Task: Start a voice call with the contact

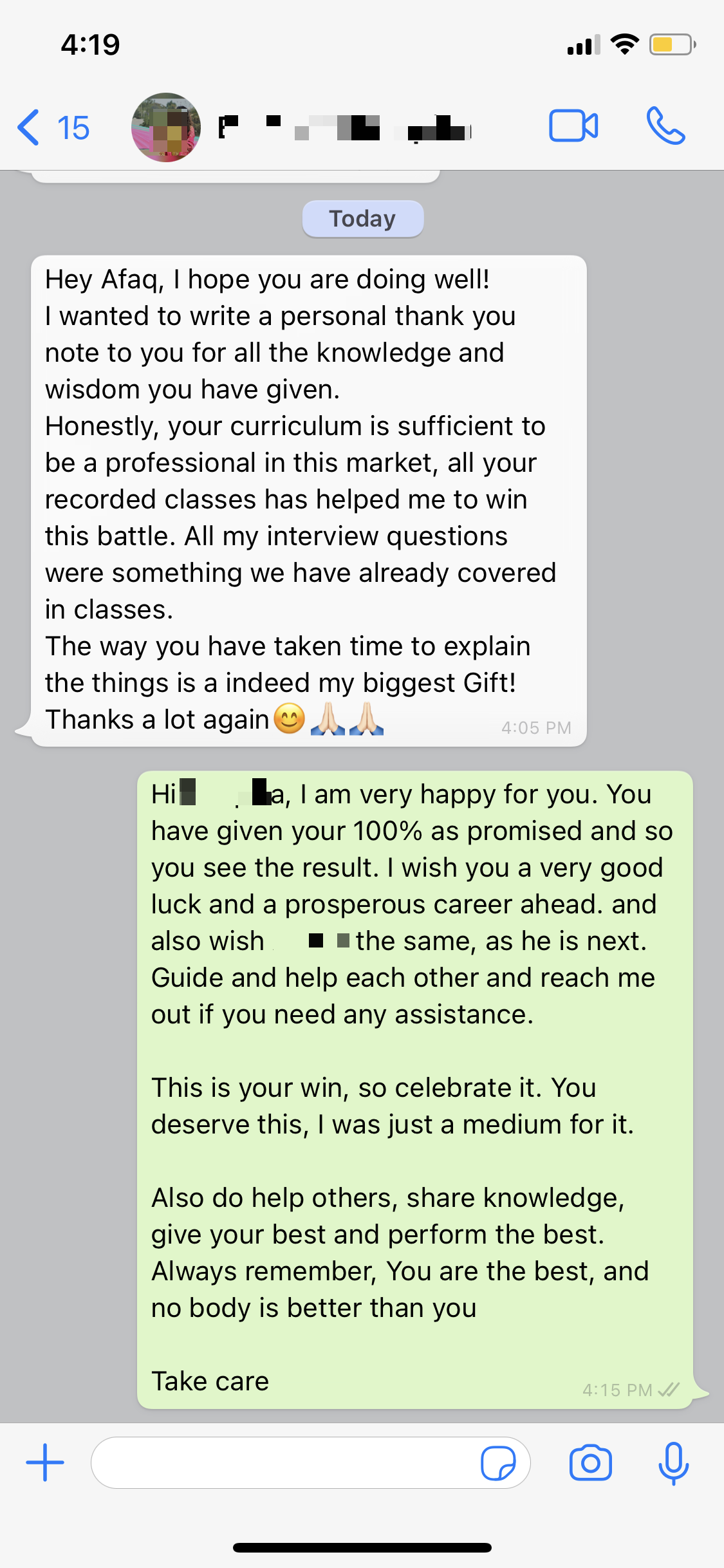Action: tap(666, 127)
